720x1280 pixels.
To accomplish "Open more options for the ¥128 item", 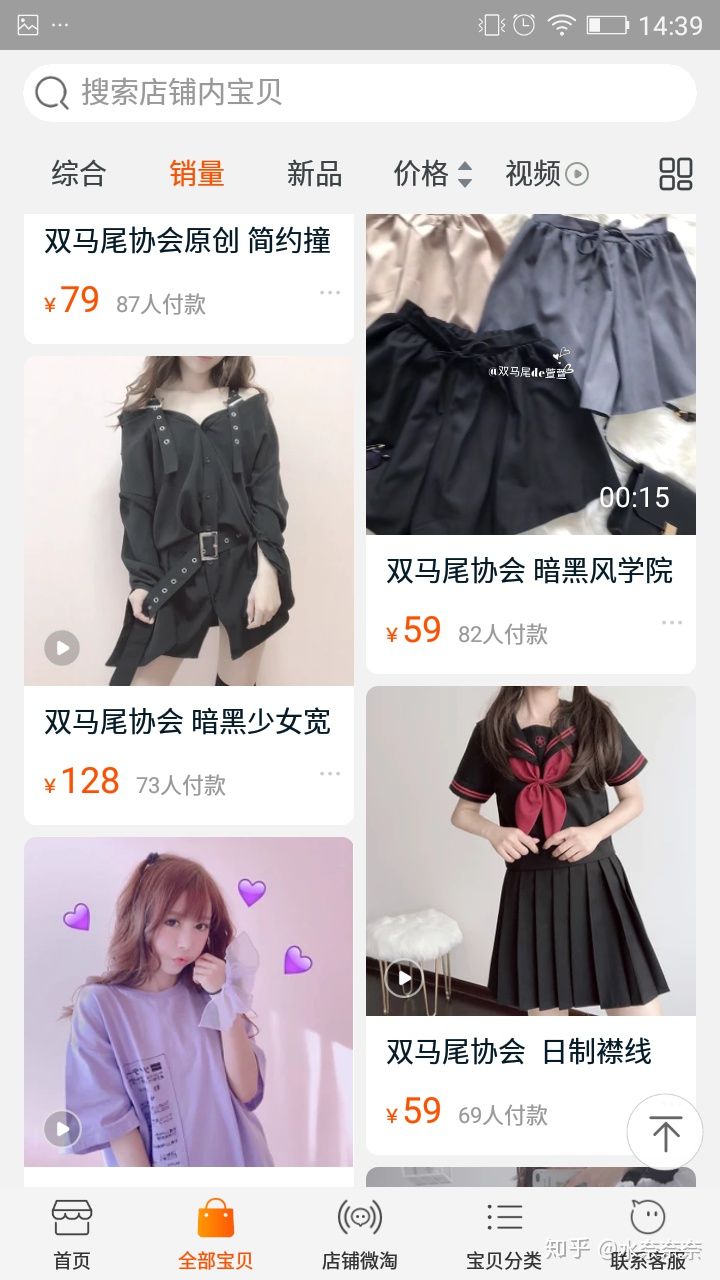I will (330, 774).
